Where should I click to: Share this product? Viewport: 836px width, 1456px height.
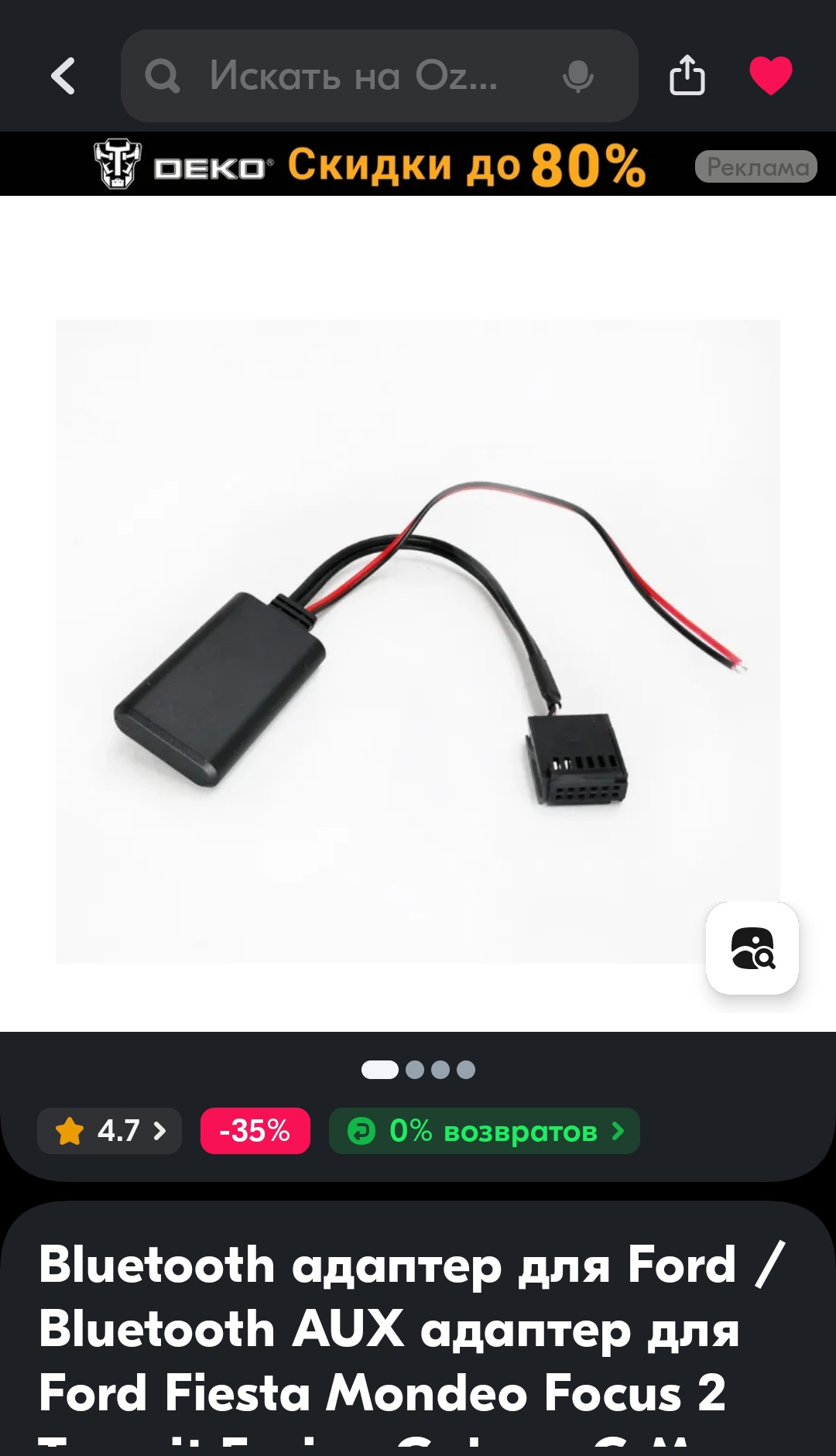(x=687, y=76)
